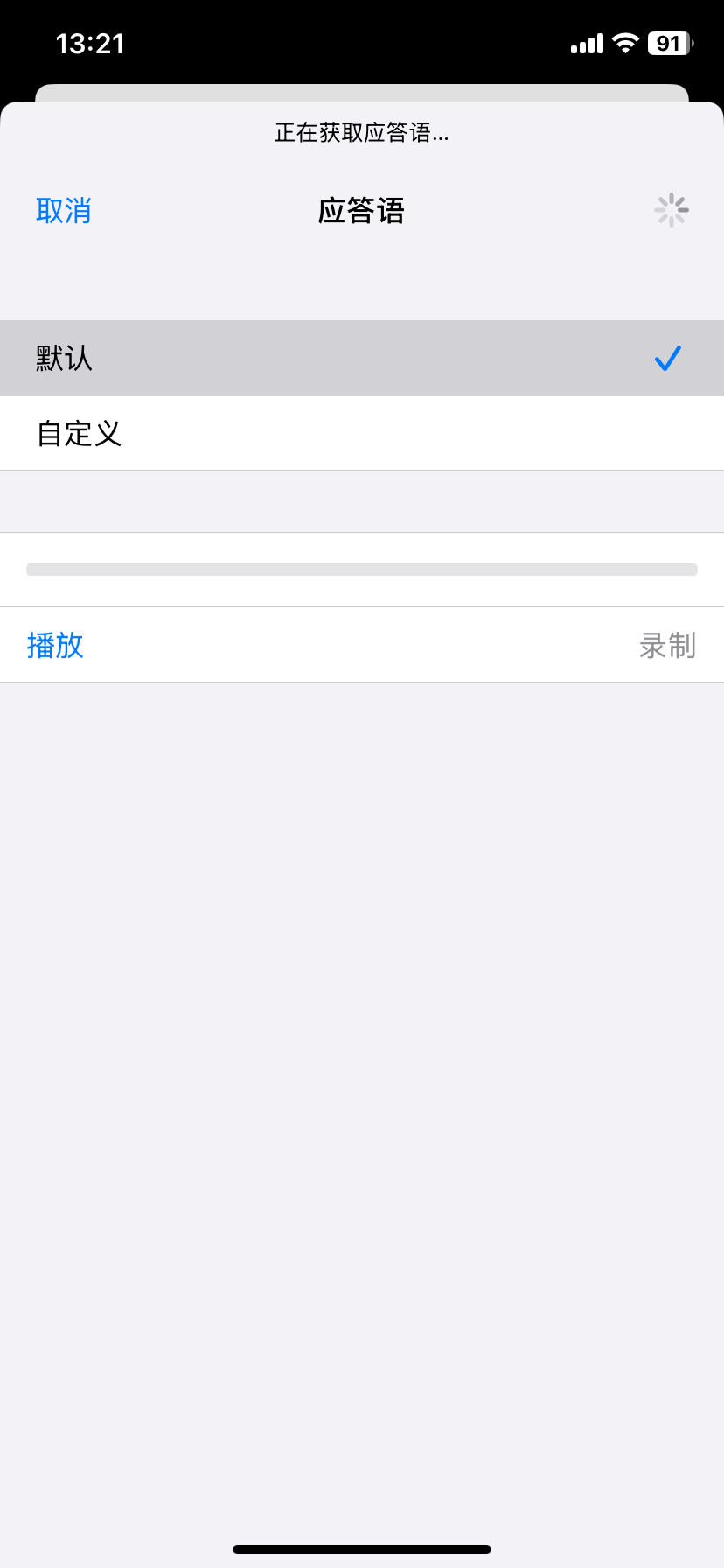Tap 播放 to play the greeting
Screen dimensions: 724x1568
[x=55, y=646]
